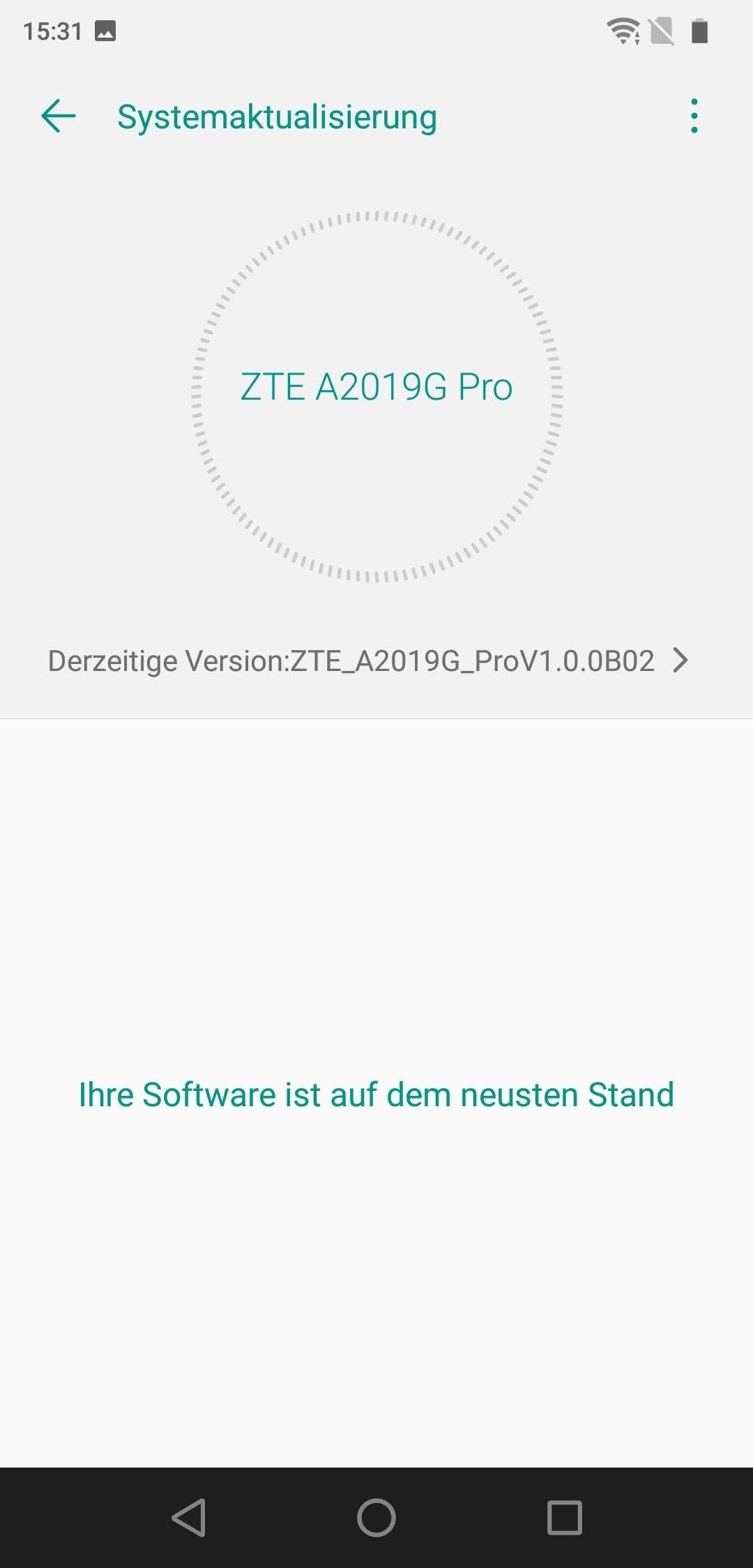Open the three-dot overflow menu
The width and height of the screenshot is (753, 1568).
click(x=694, y=116)
